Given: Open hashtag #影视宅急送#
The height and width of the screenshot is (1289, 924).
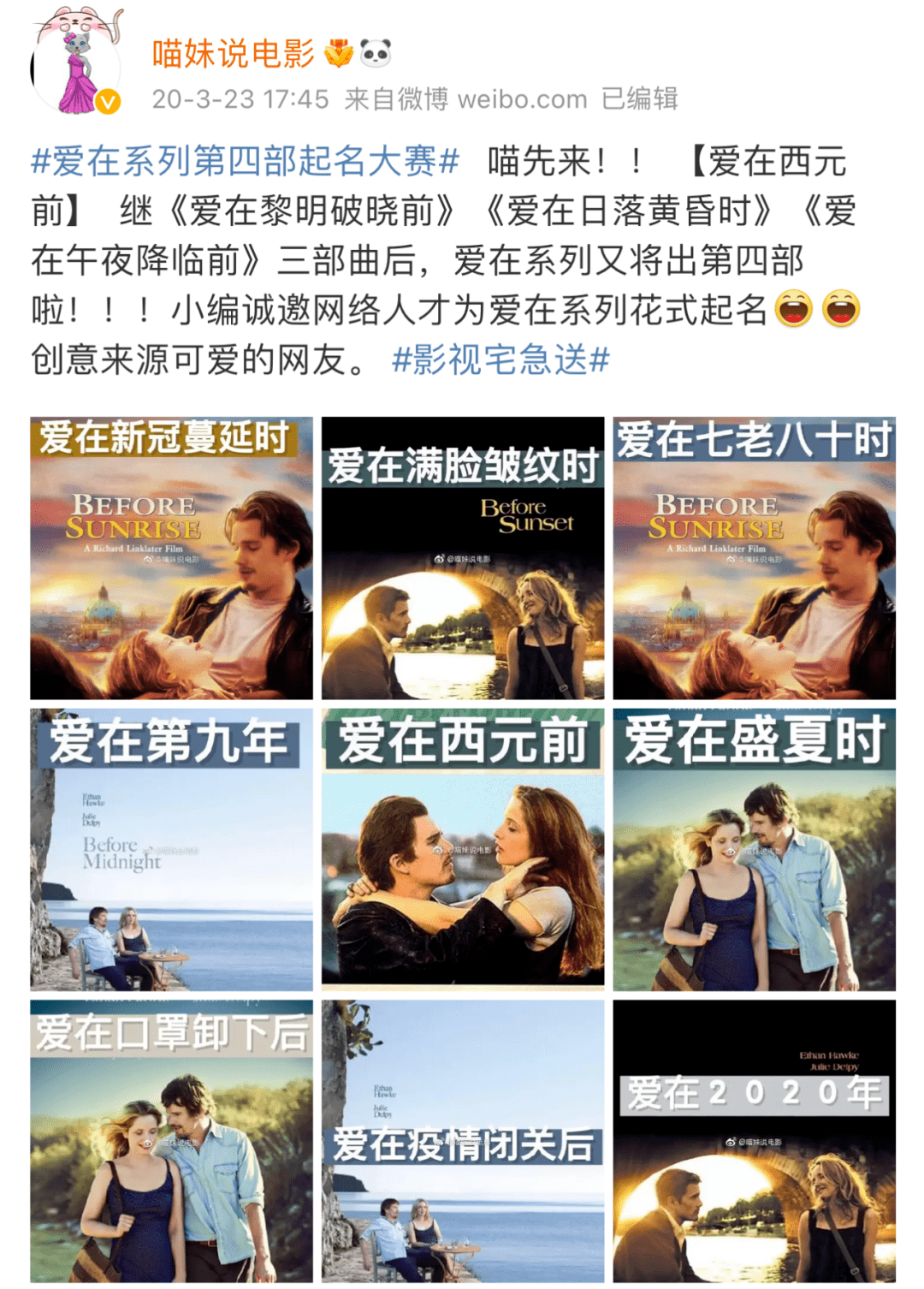Looking at the screenshot, I should 500,359.
